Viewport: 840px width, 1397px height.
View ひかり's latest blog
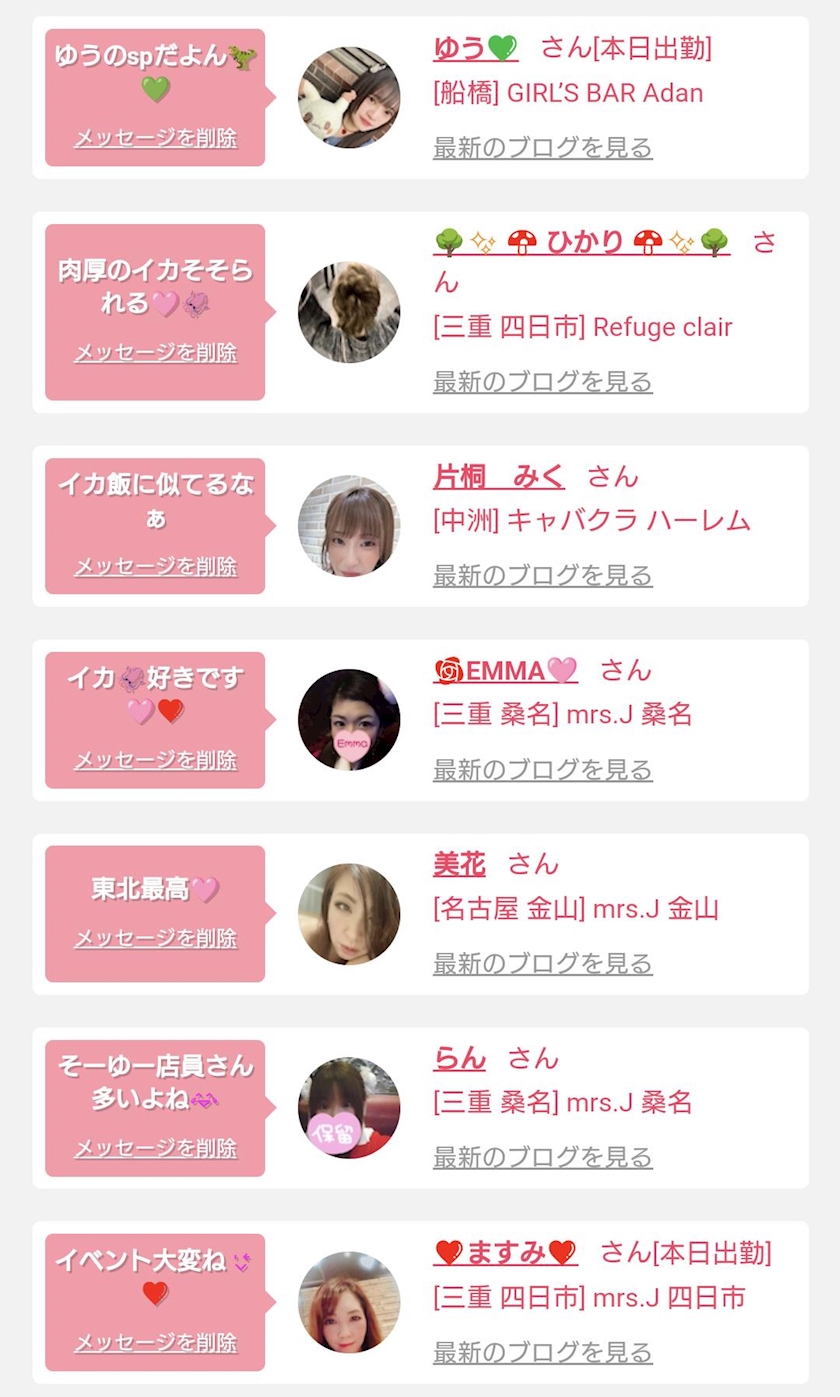[542, 382]
